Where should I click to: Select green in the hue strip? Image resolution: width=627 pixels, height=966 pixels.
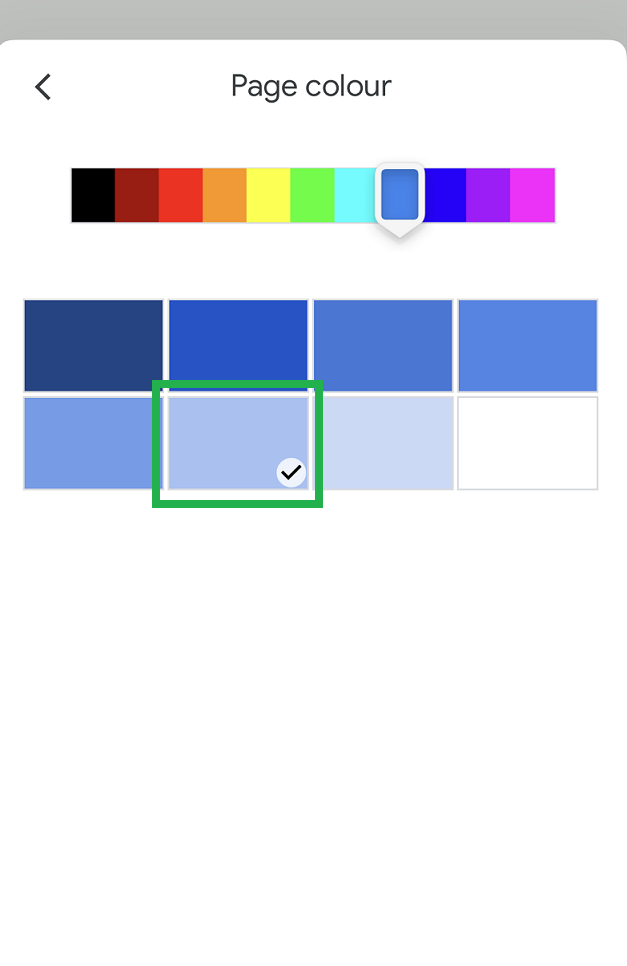pos(312,195)
